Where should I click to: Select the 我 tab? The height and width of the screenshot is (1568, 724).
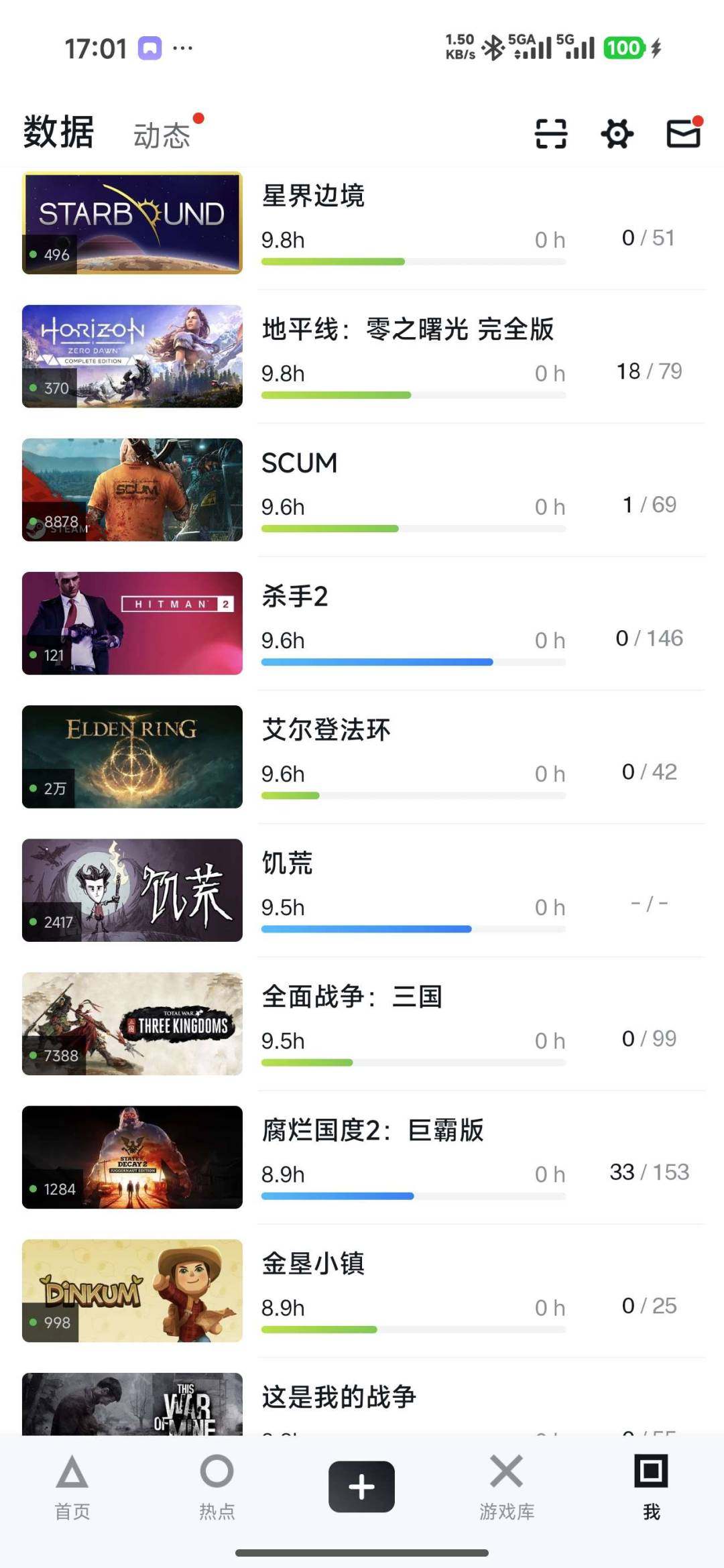[x=651, y=1487]
